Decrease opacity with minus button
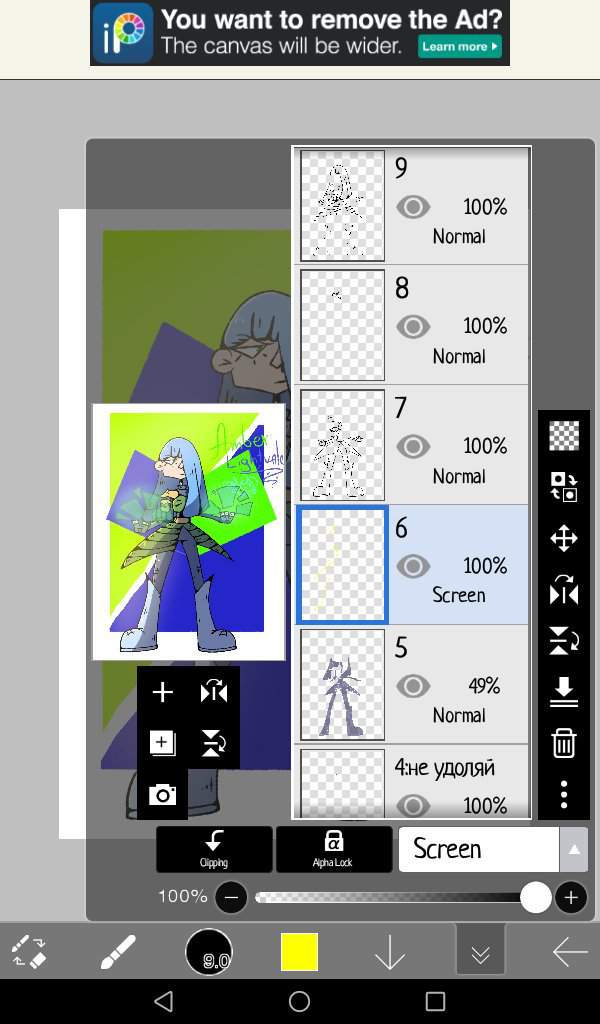Viewport: 600px width, 1024px height. click(231, 897)
